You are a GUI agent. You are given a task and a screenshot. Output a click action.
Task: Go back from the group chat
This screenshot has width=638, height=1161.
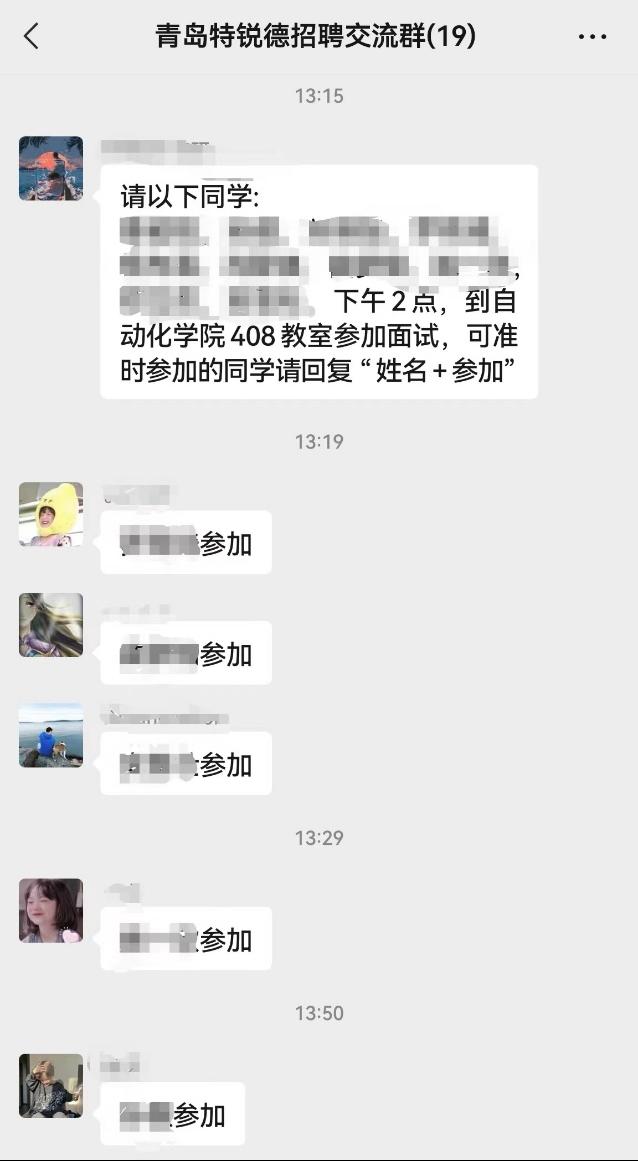tap(31, 37)
